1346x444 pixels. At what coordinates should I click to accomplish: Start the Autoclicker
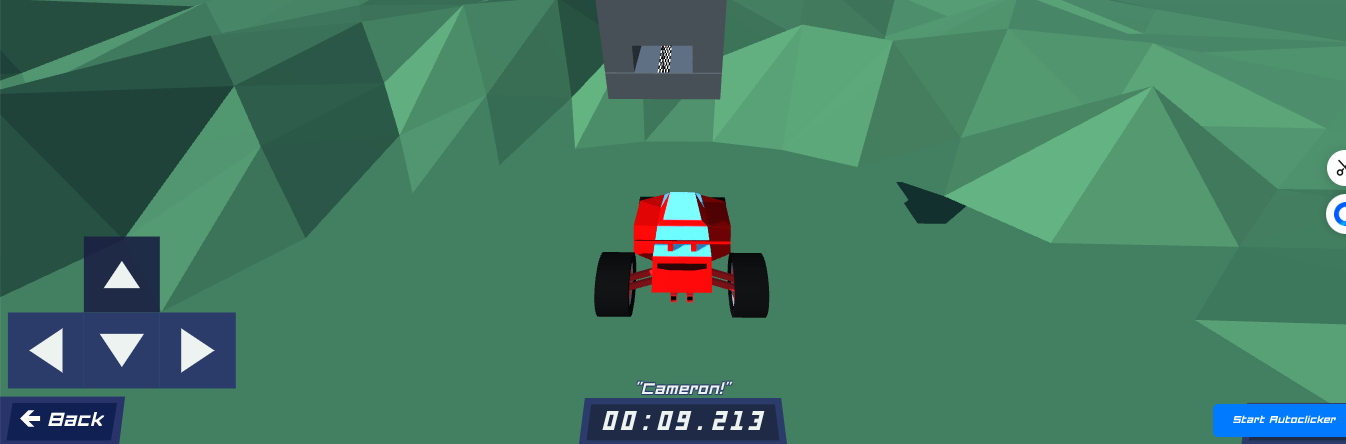(1283, 420)
